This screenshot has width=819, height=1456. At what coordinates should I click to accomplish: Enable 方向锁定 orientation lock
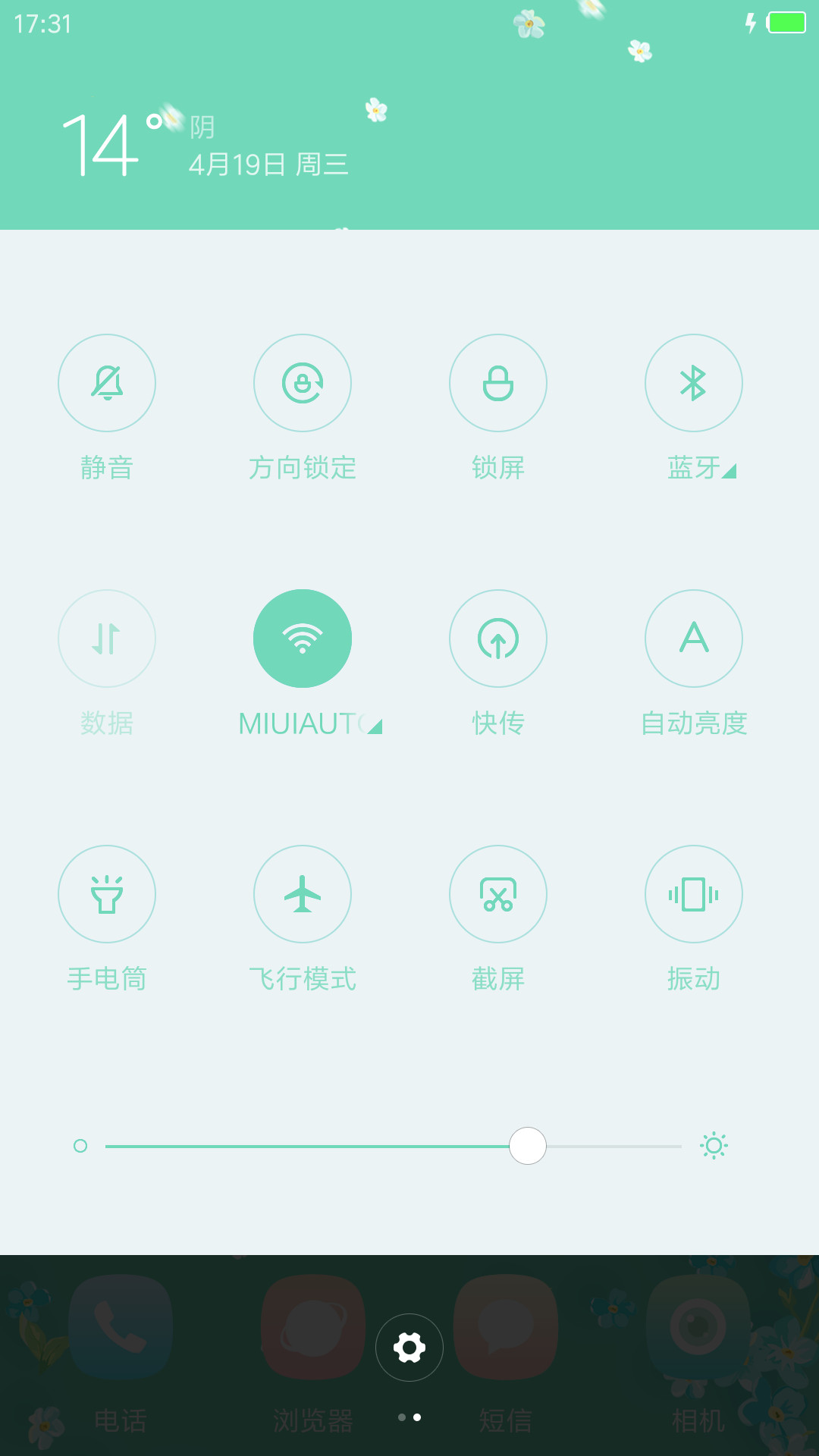point(303,383)
